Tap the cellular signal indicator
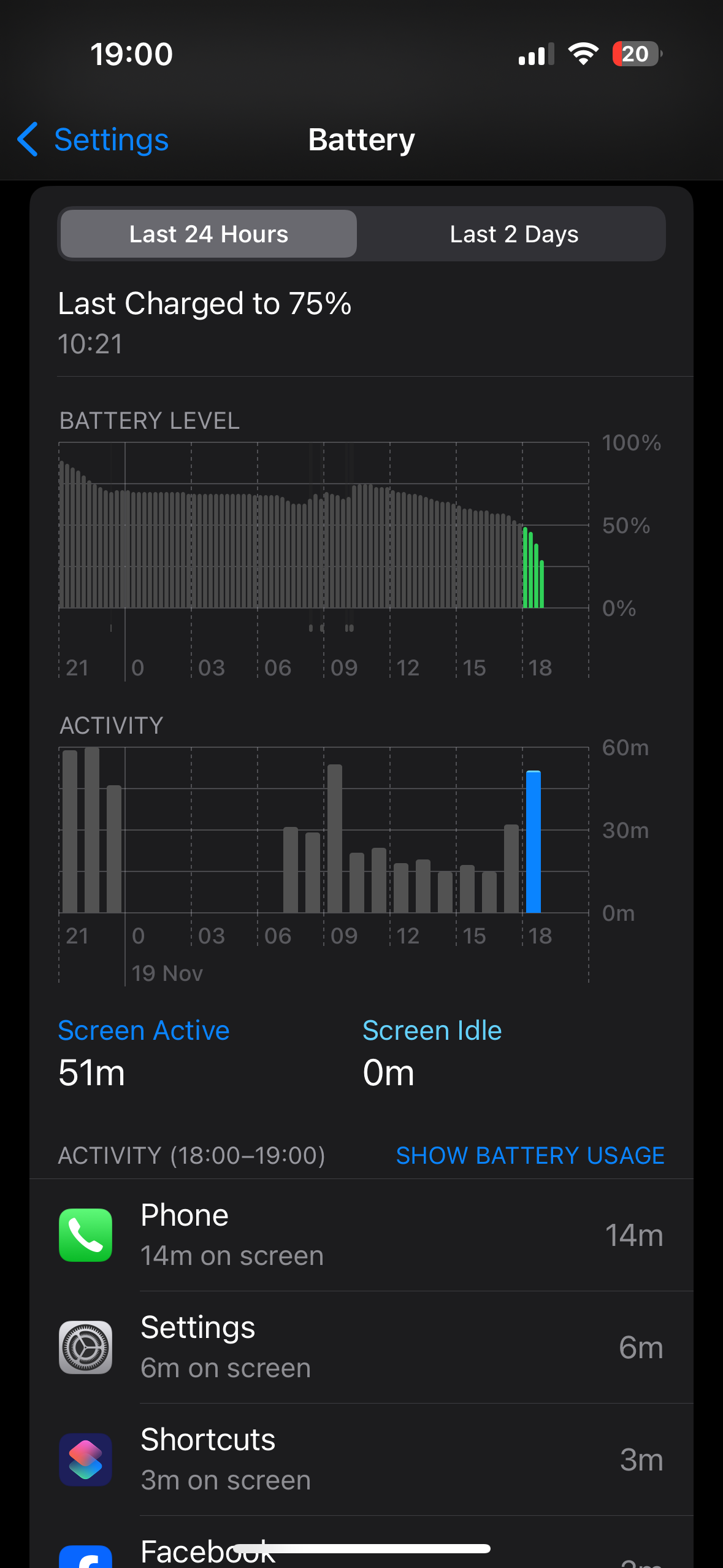723x1568 pixels. tap(535, 54)
